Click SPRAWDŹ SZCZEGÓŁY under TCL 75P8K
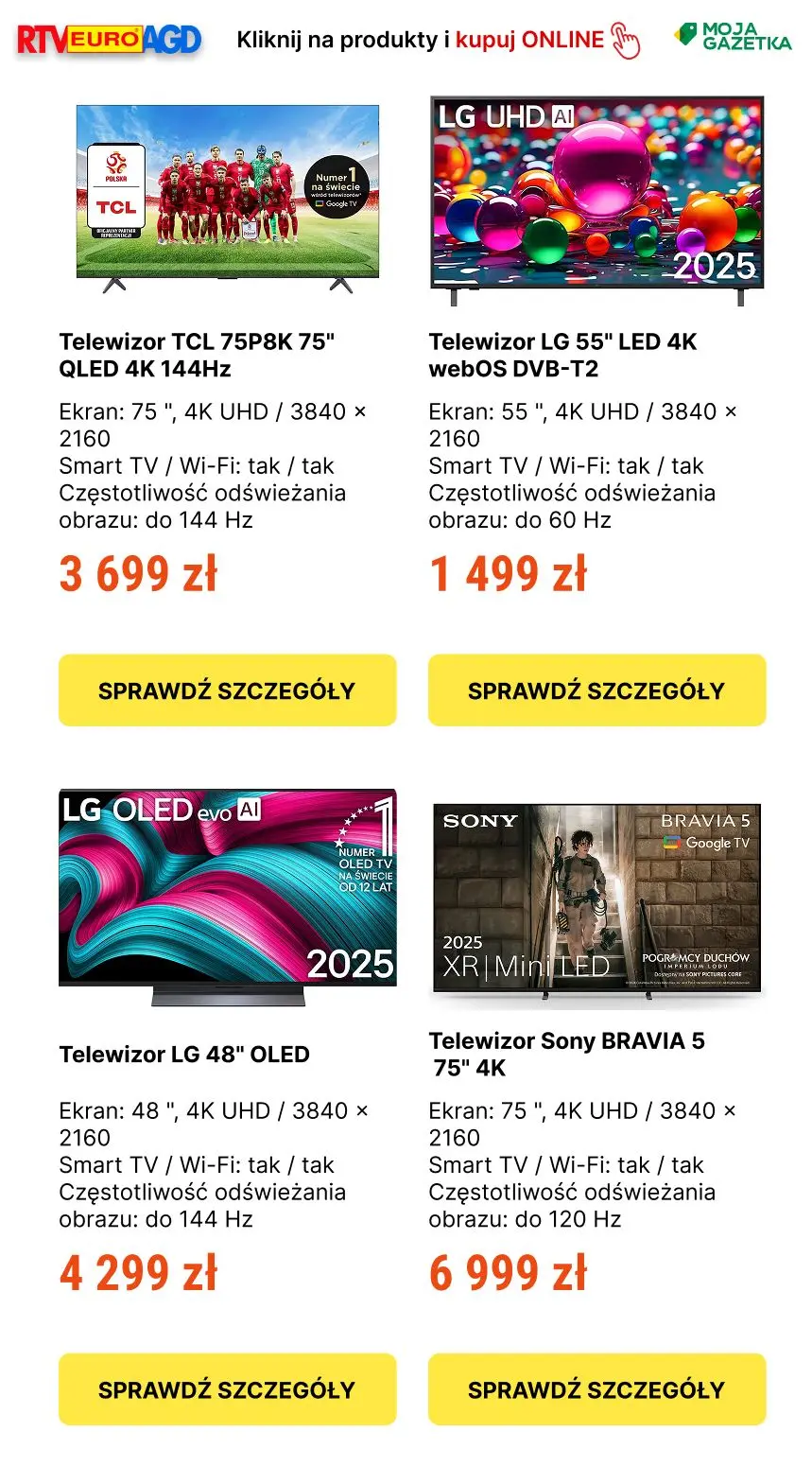 pos(227,689)
